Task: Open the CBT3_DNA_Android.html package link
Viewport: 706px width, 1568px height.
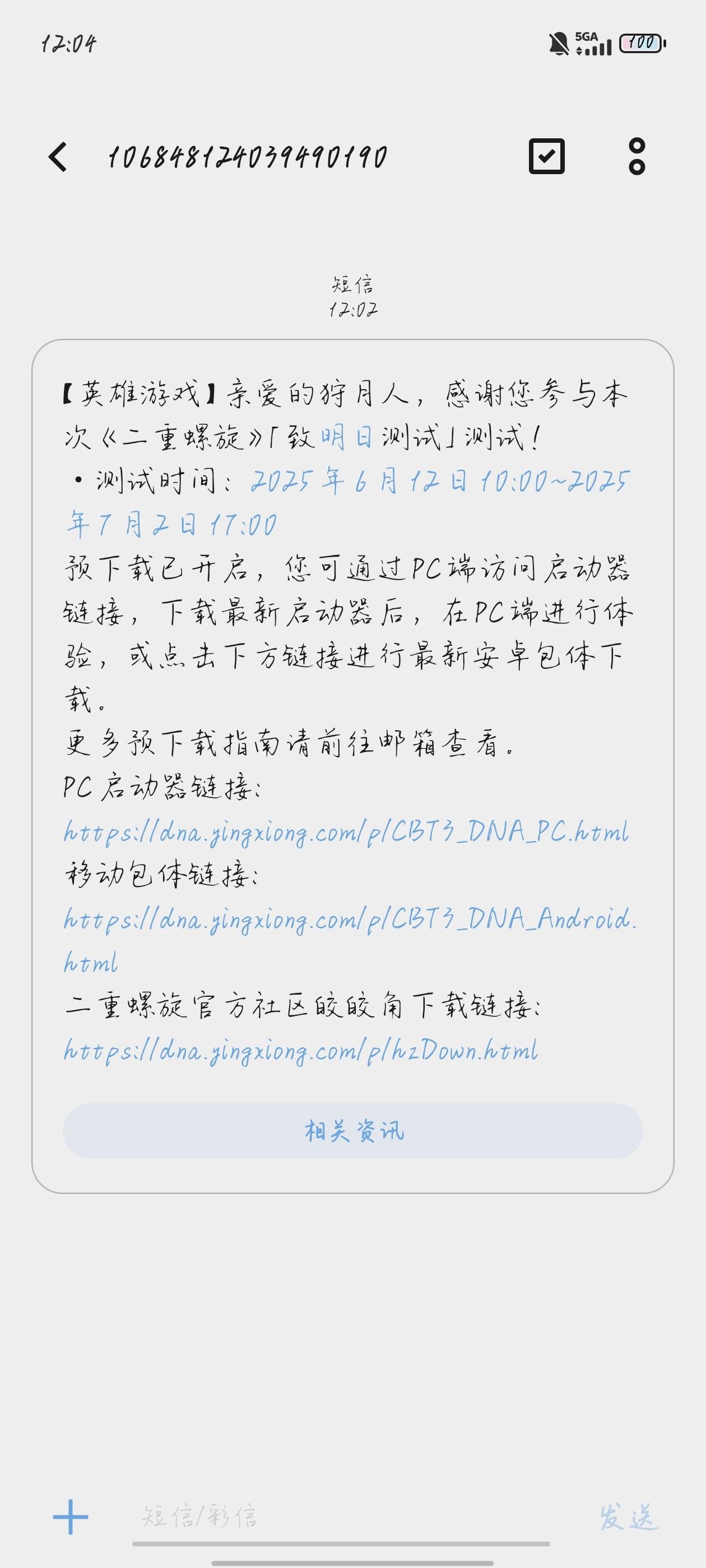Action: 350,920
